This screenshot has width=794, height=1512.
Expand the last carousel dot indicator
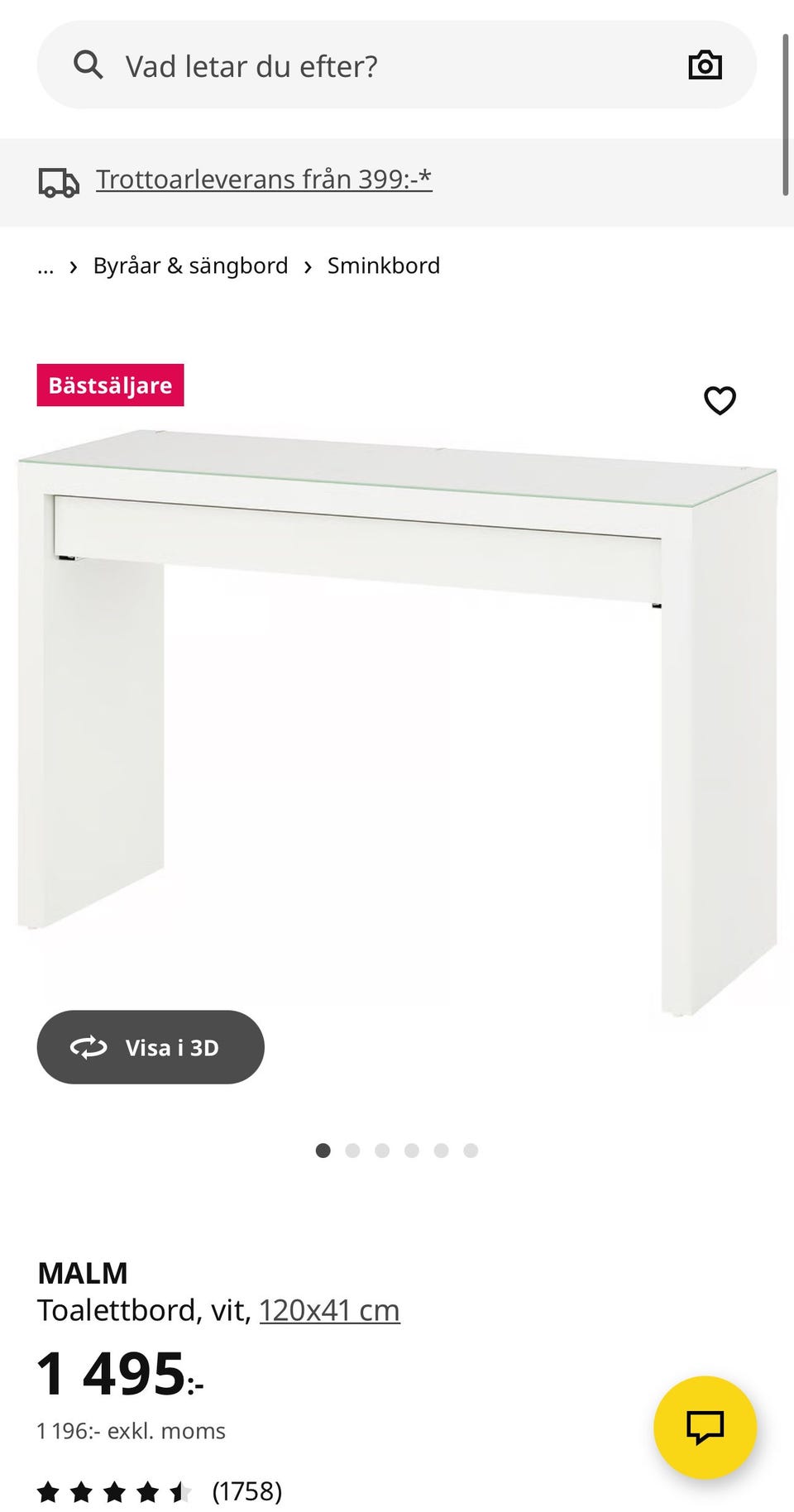471,1150
